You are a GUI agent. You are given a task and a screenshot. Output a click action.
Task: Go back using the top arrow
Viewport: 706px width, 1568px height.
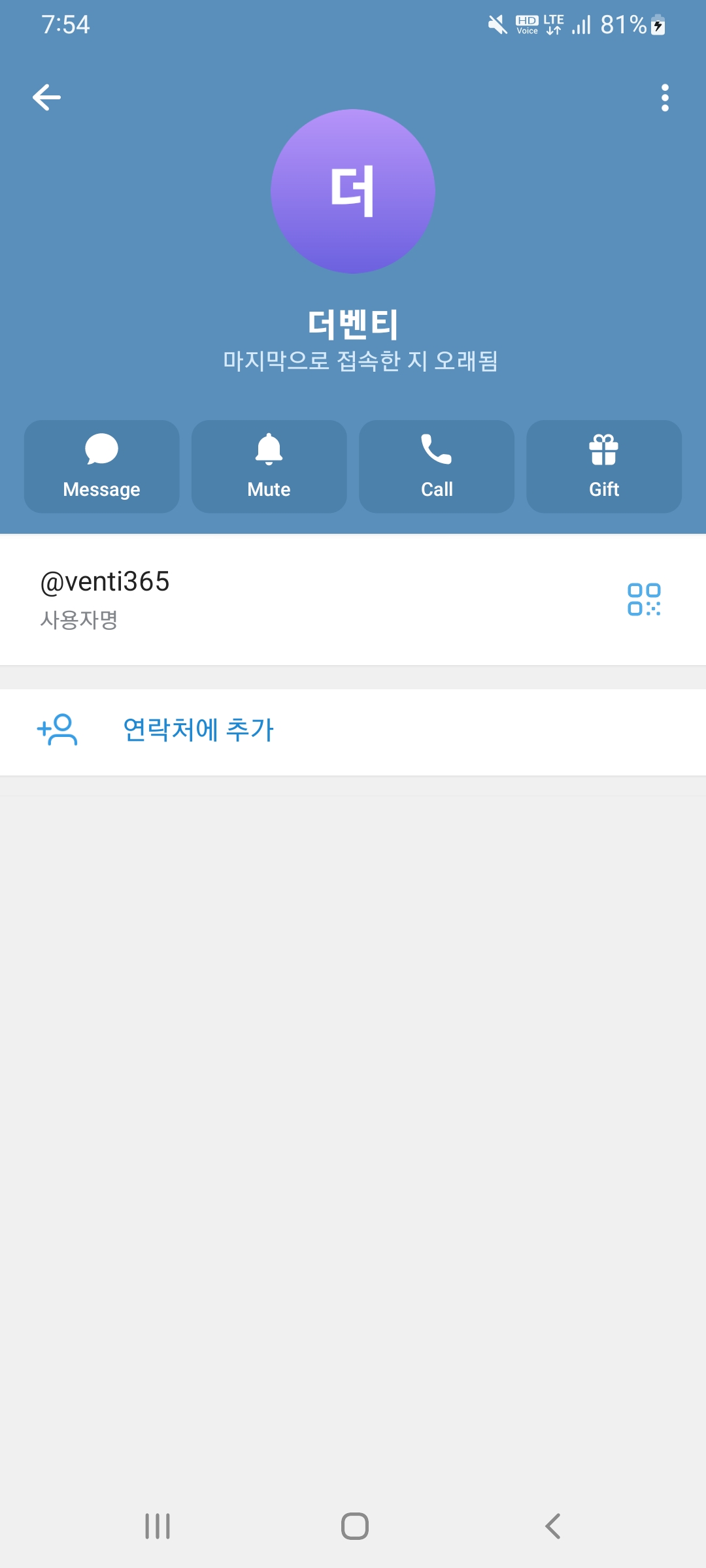tap(46, 98)
